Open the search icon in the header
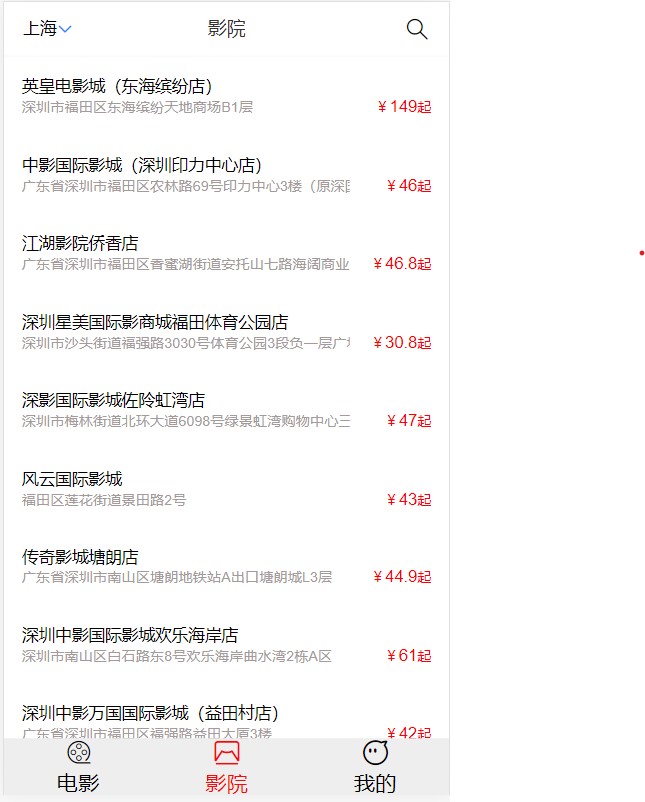 pyautogui.click(x=417, y=29)
